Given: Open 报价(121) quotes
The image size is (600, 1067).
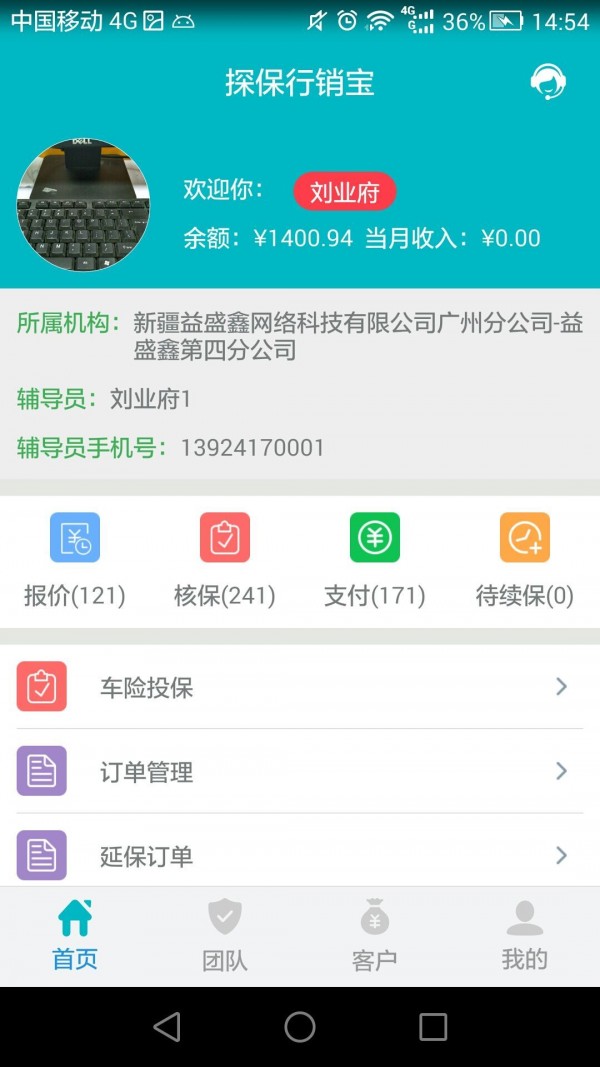Looking at the screenshot, I should coord(75,560).
